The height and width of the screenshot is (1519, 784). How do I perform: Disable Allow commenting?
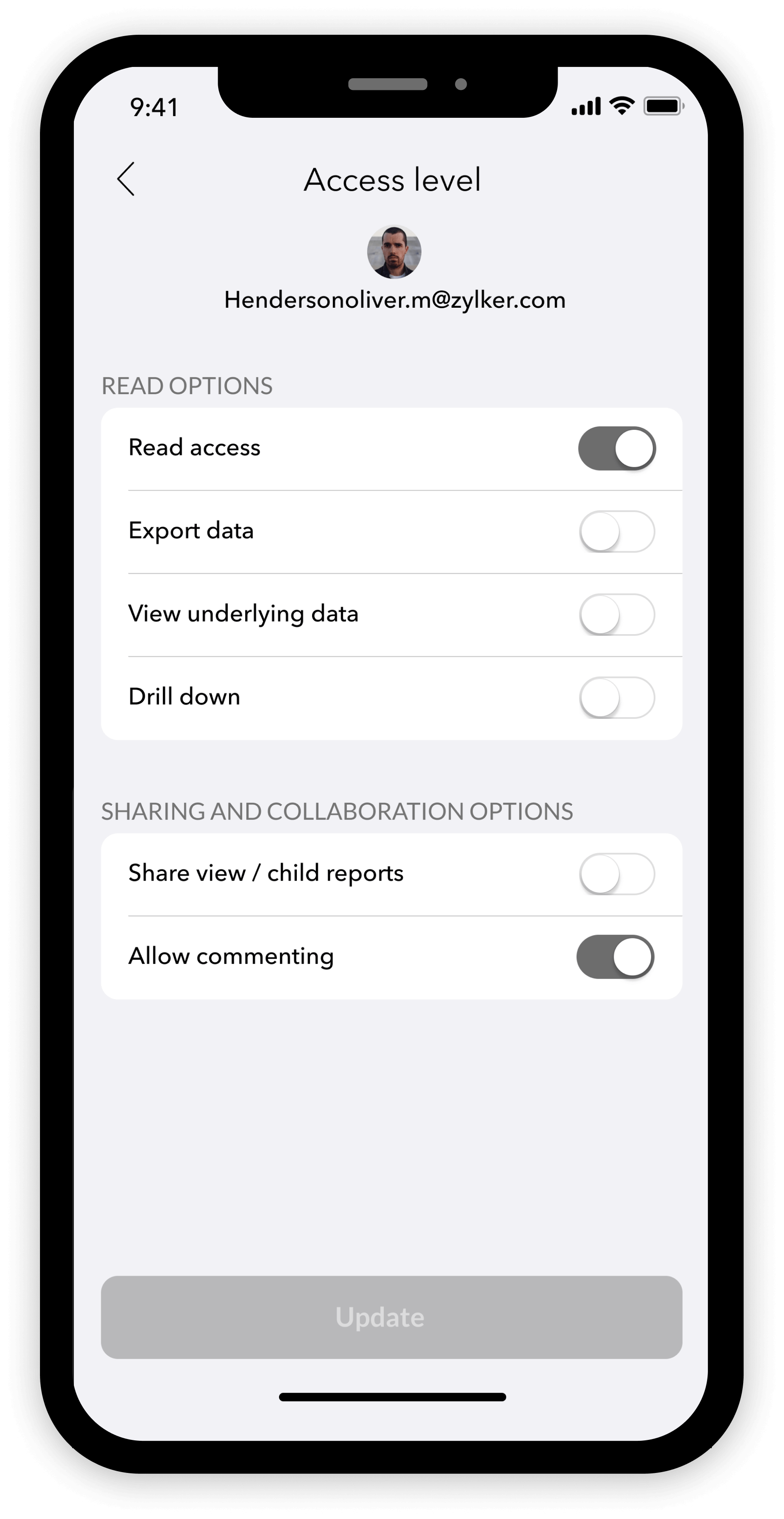tap(615, 957)
